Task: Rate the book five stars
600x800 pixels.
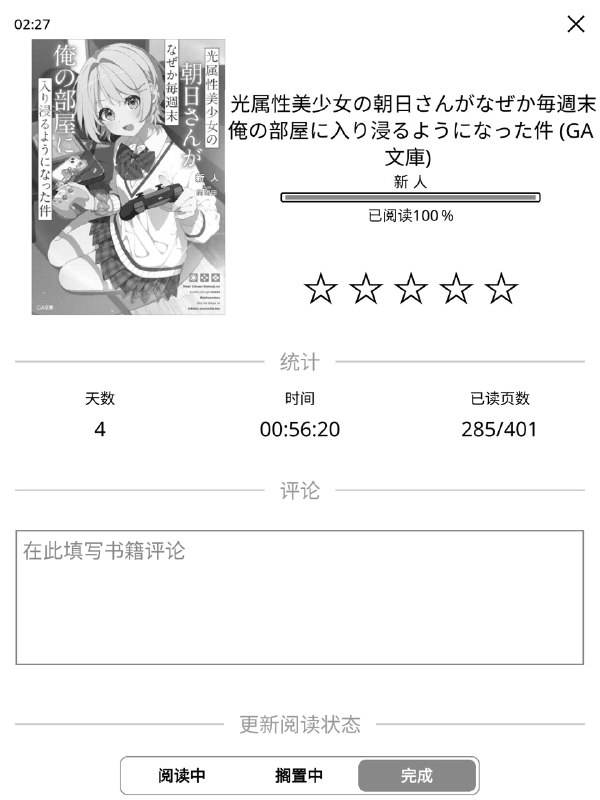Action: [501, 289]
